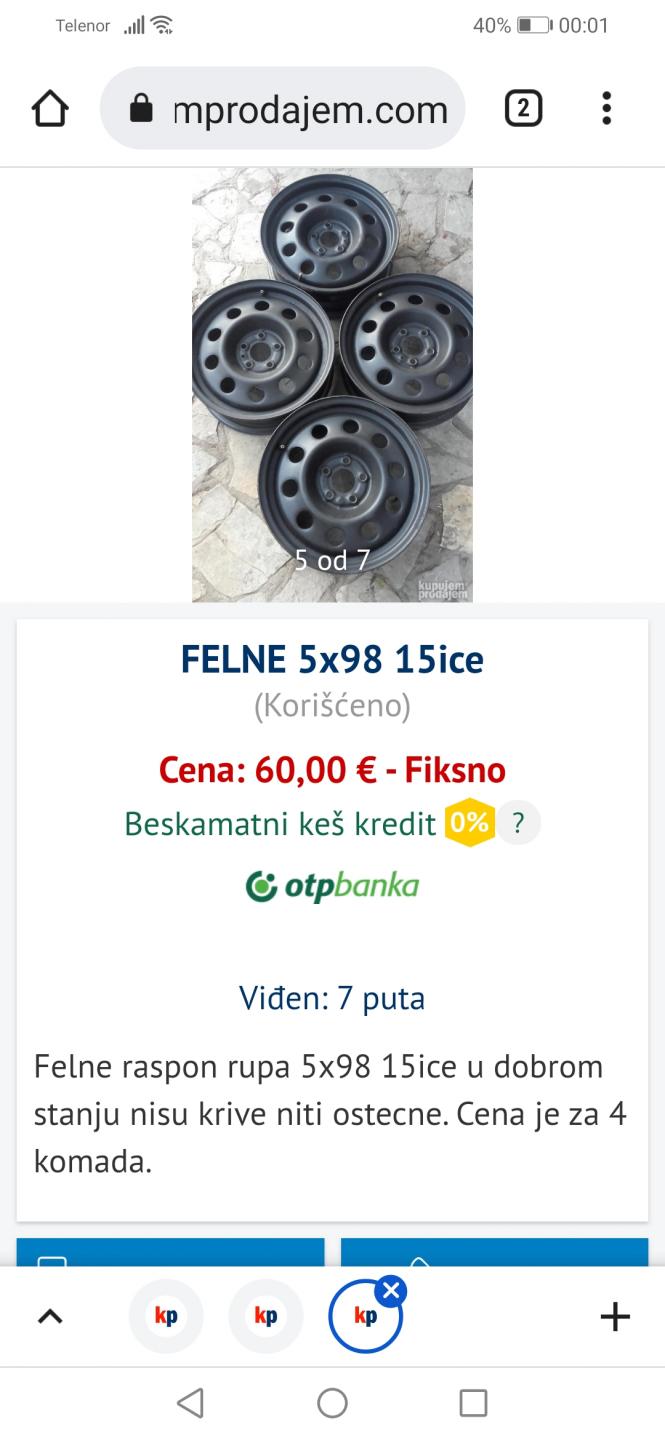The image size is (665, 1440).
Task: Open the question mark help for kredit
Action: 518,823
